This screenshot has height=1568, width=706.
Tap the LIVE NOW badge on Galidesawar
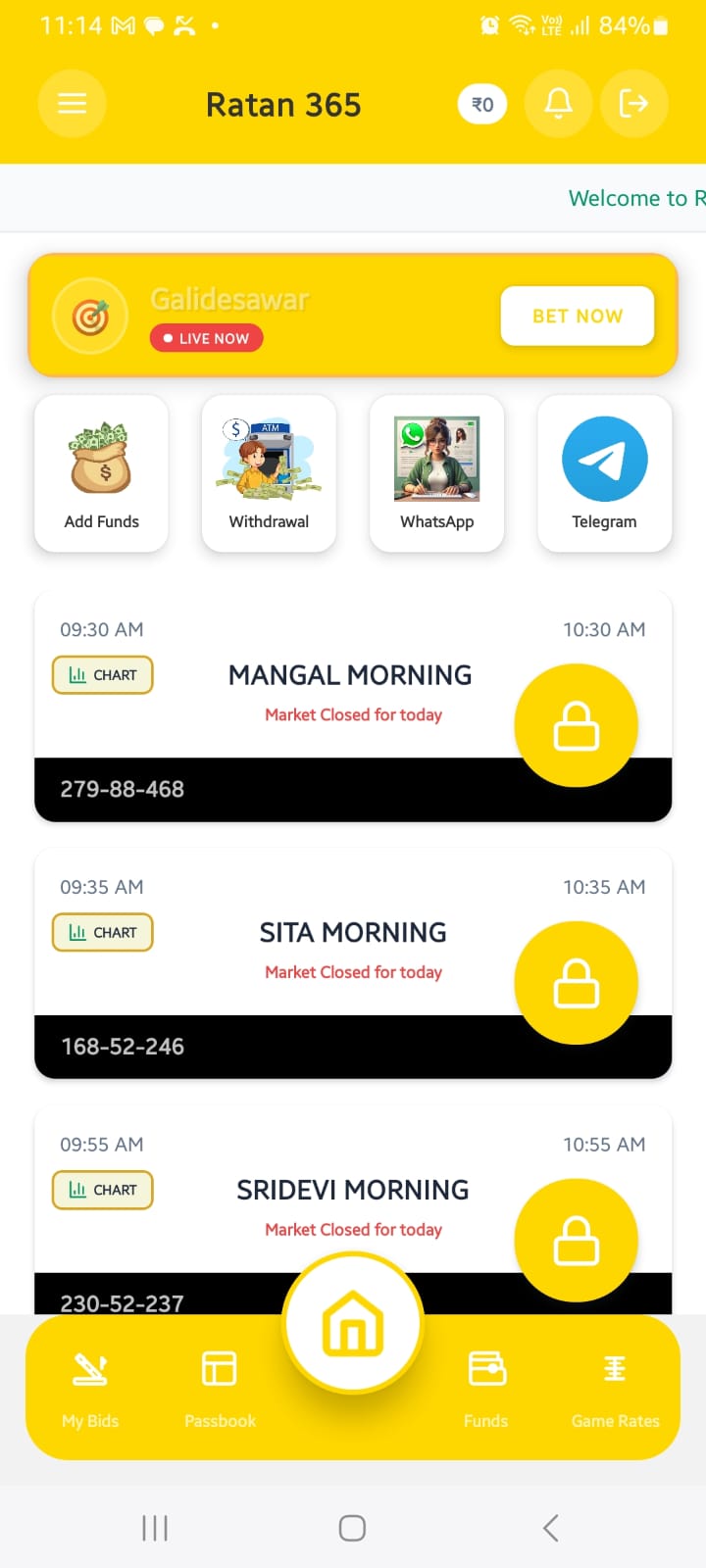[206, 338]
